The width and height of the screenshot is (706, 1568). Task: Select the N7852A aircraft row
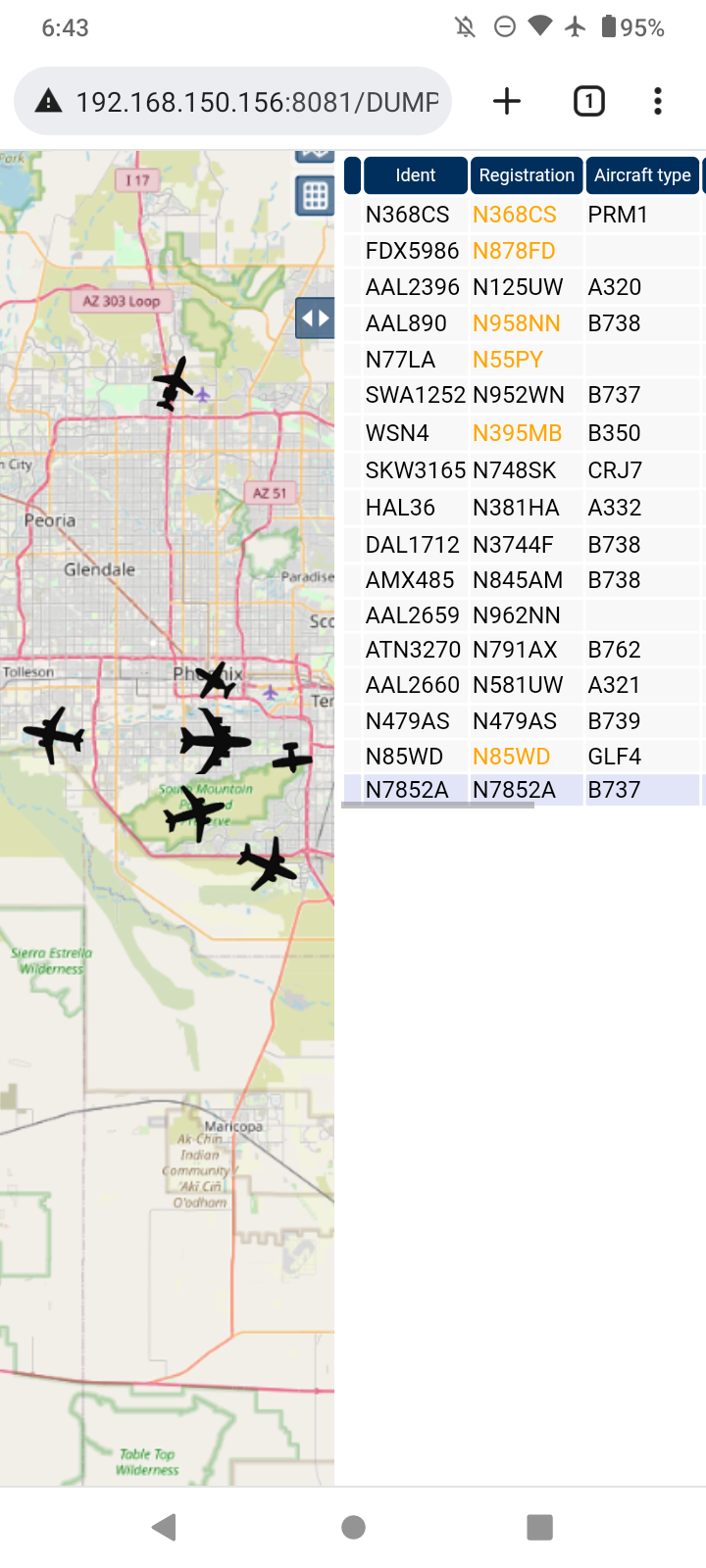click(x=524, y=790)
